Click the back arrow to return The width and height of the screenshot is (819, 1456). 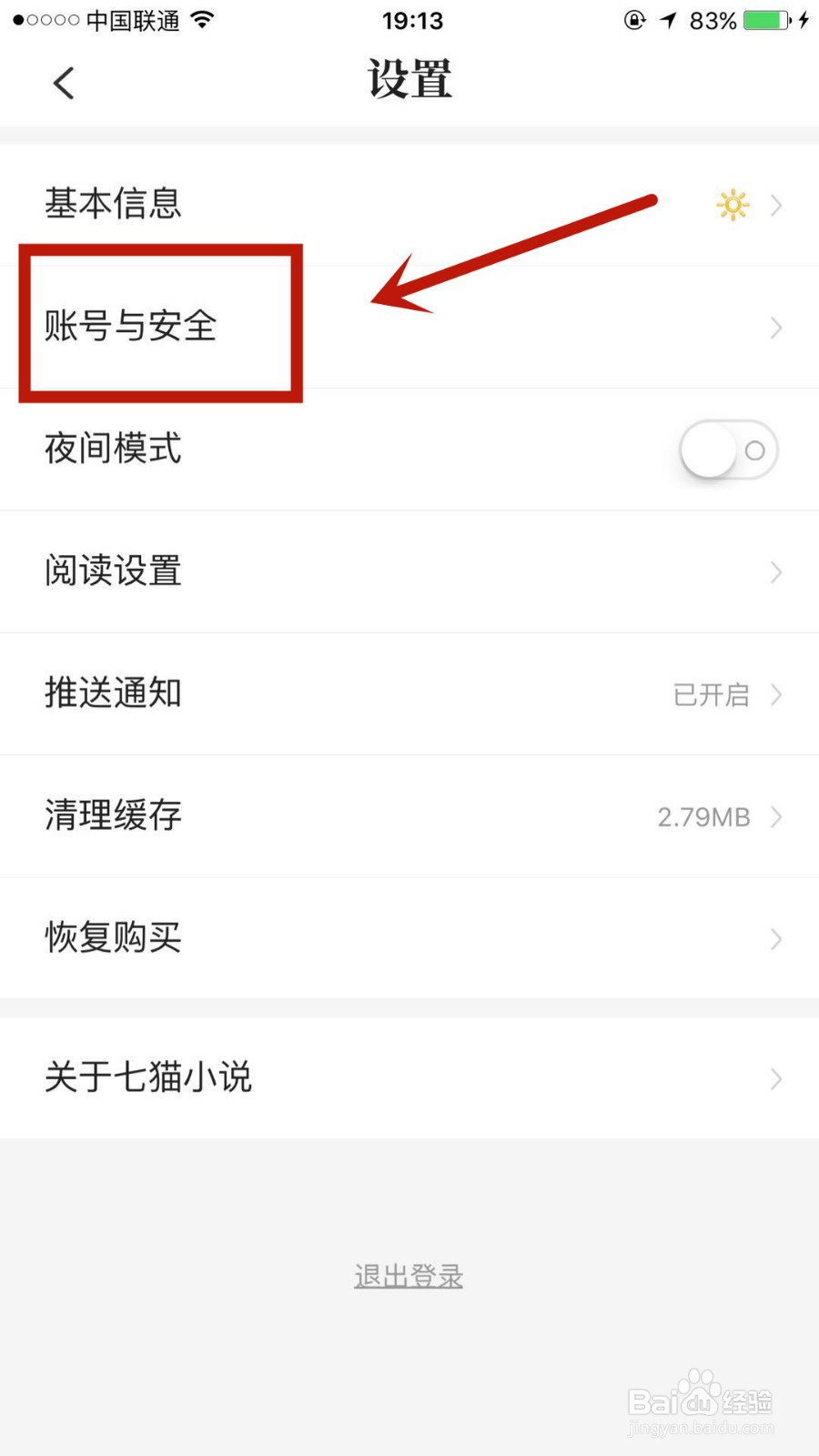62,82
